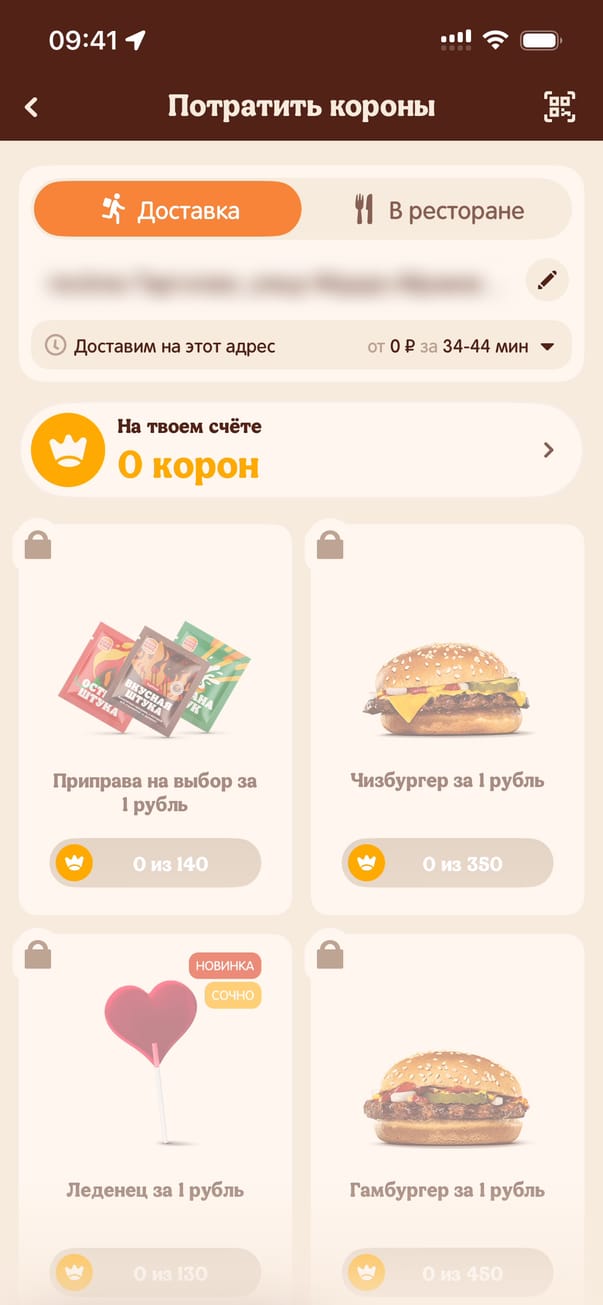The image size is (603, 1305).
Task: Expand the Доставим на этот адрес dropdown
Action: pyautogui.click(x=547, y=347)
